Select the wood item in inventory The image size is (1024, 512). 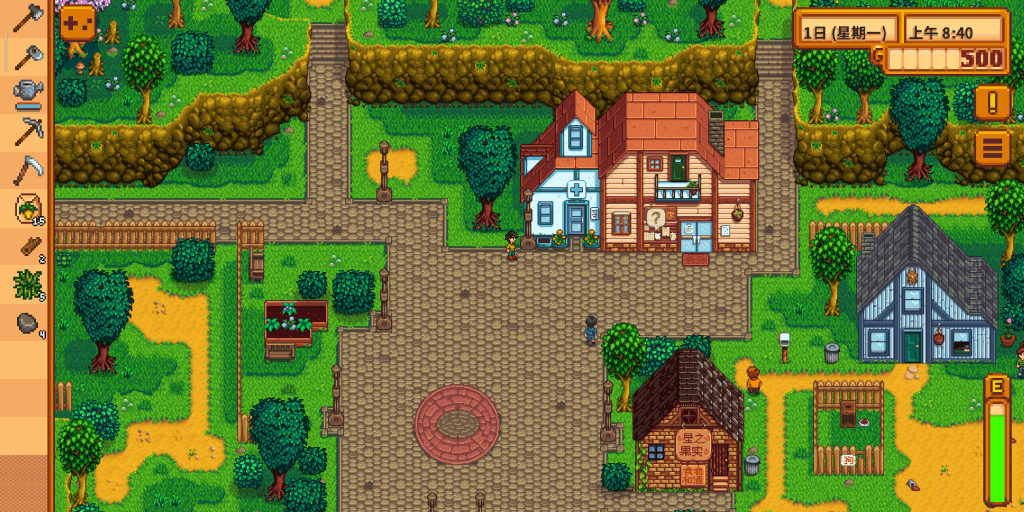tap(28, 248)
